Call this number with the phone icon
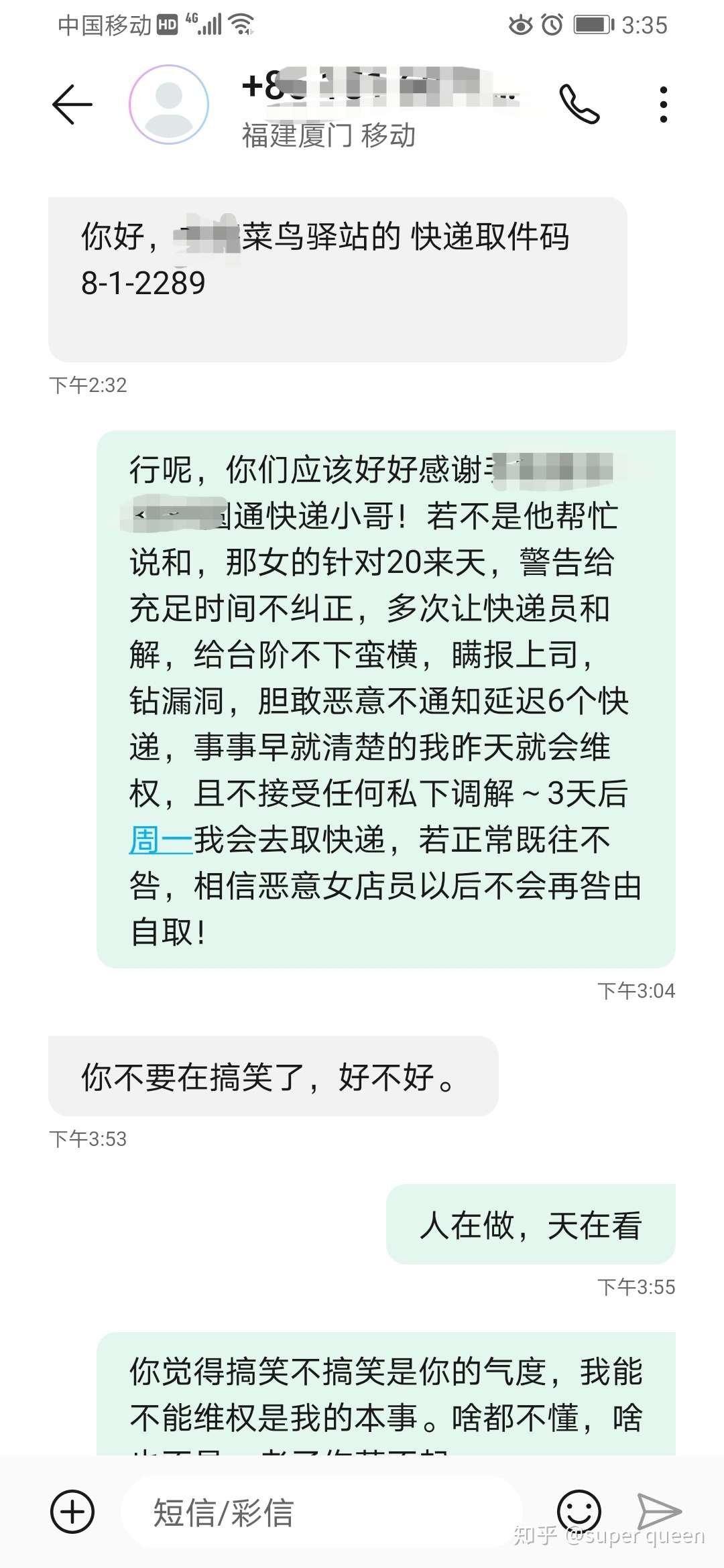 (579, 105)
